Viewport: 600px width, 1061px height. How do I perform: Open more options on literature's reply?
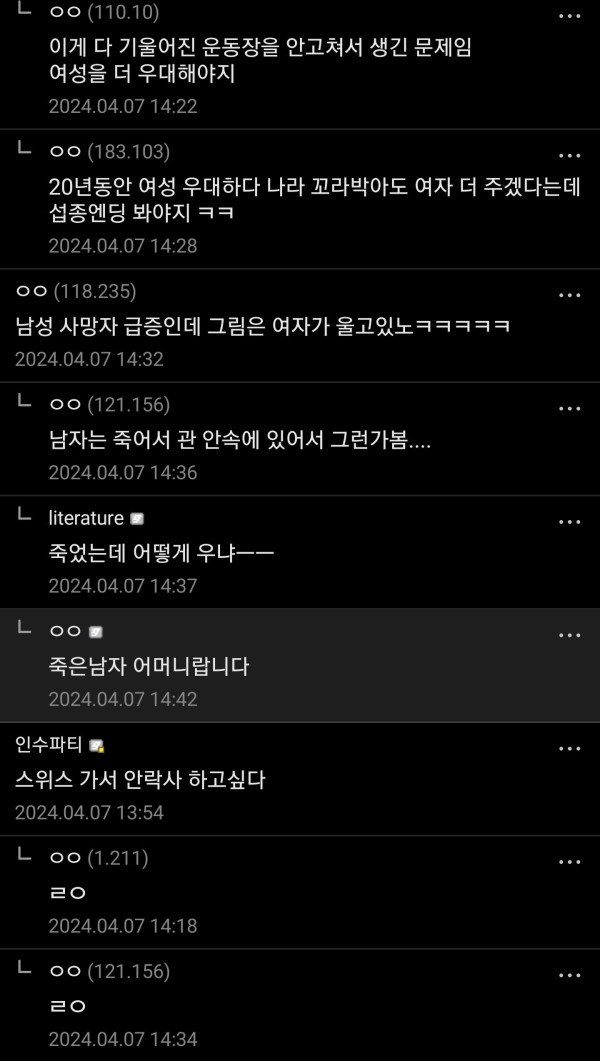coord(569,521)
